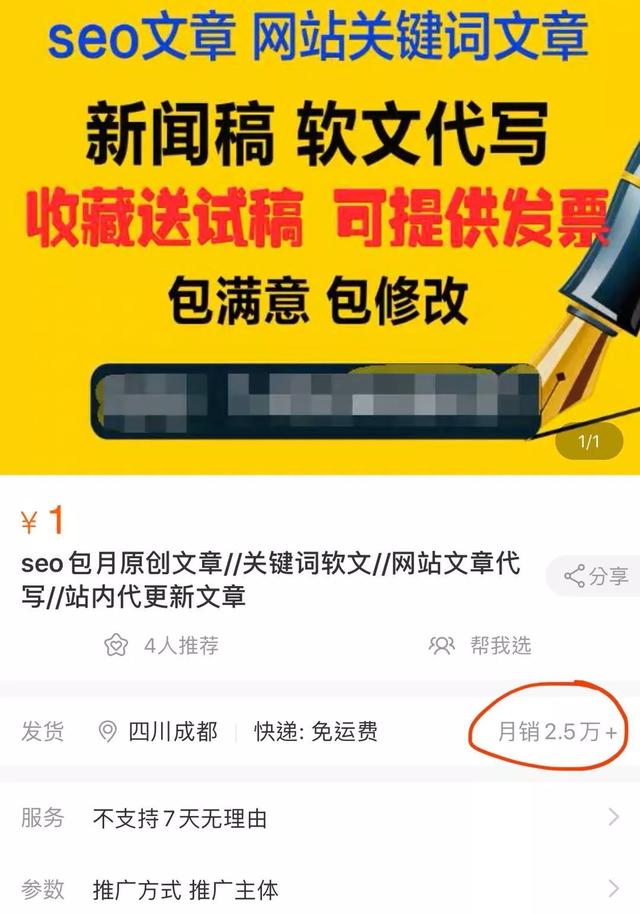
Task: View the product banner image full screen
Action: click(320, 230)
